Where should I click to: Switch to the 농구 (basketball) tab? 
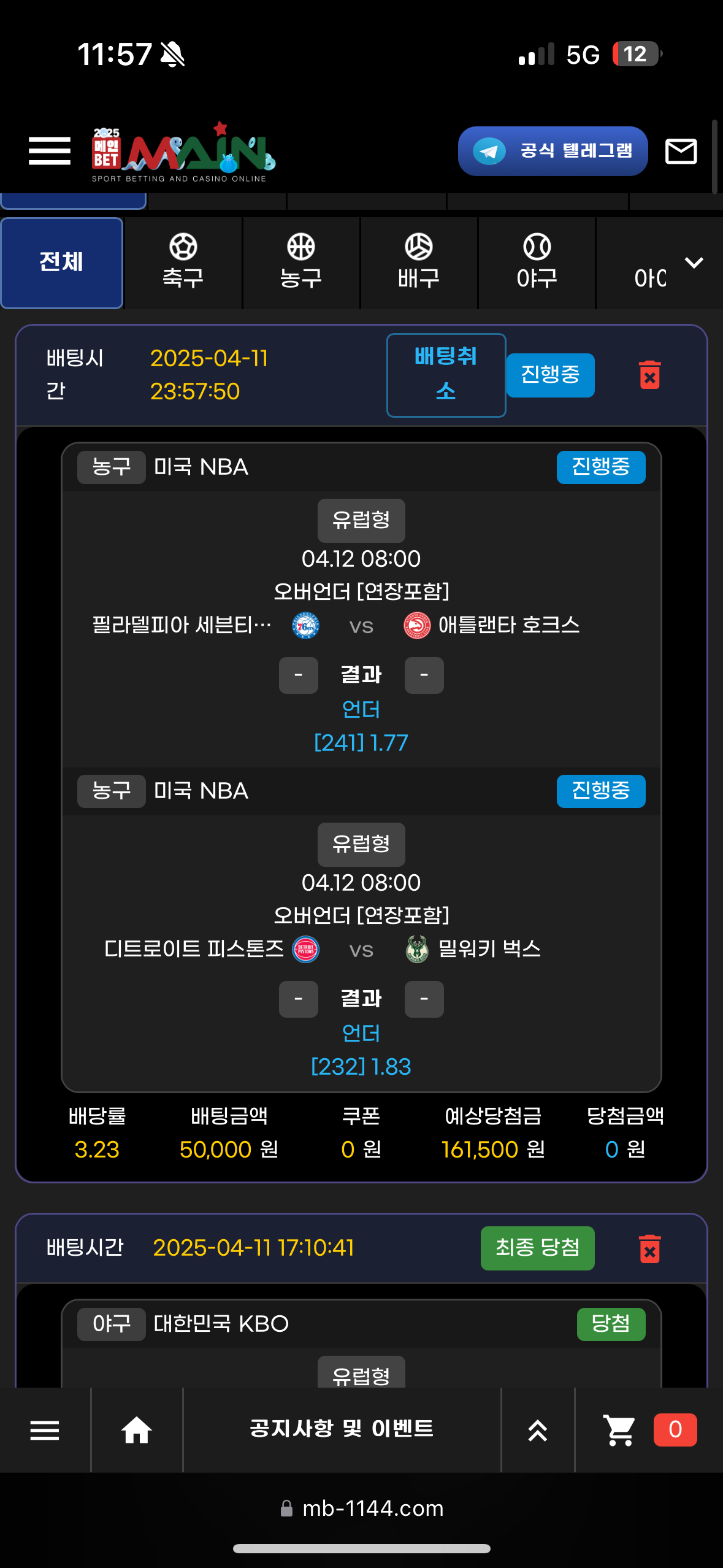(300, 263)
